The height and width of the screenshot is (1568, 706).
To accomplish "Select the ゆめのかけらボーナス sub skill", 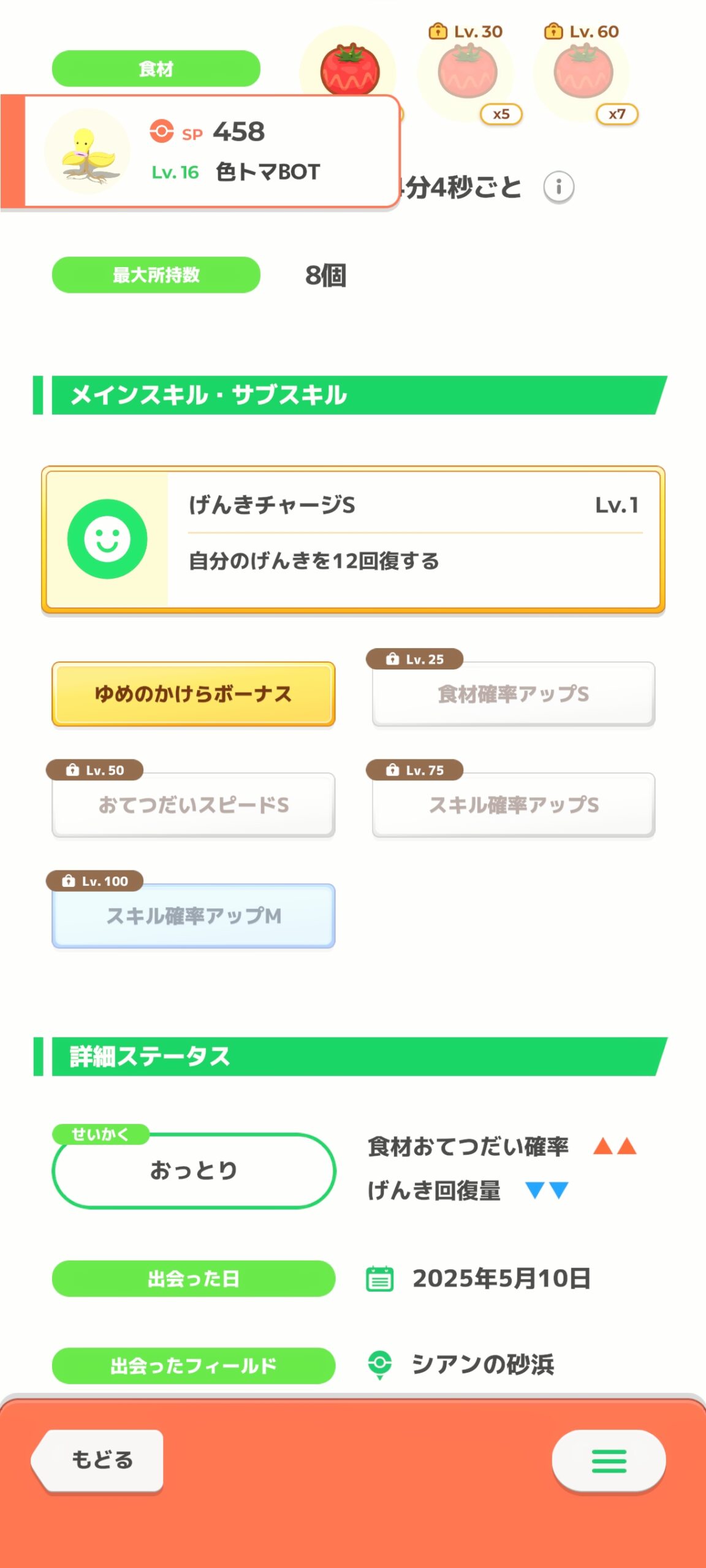I will [x=193, y=694].
